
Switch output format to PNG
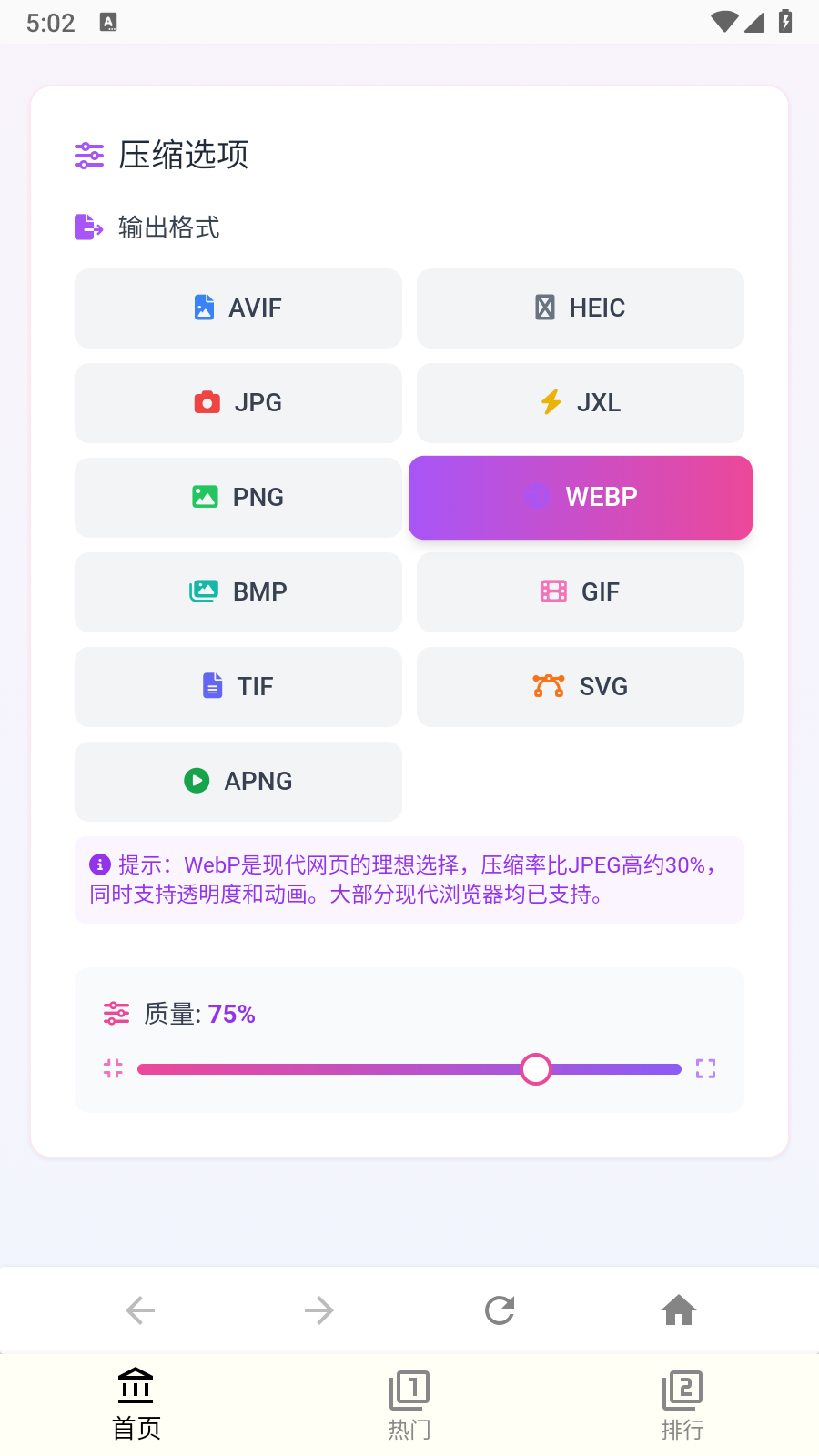click(x=238, y=498)
